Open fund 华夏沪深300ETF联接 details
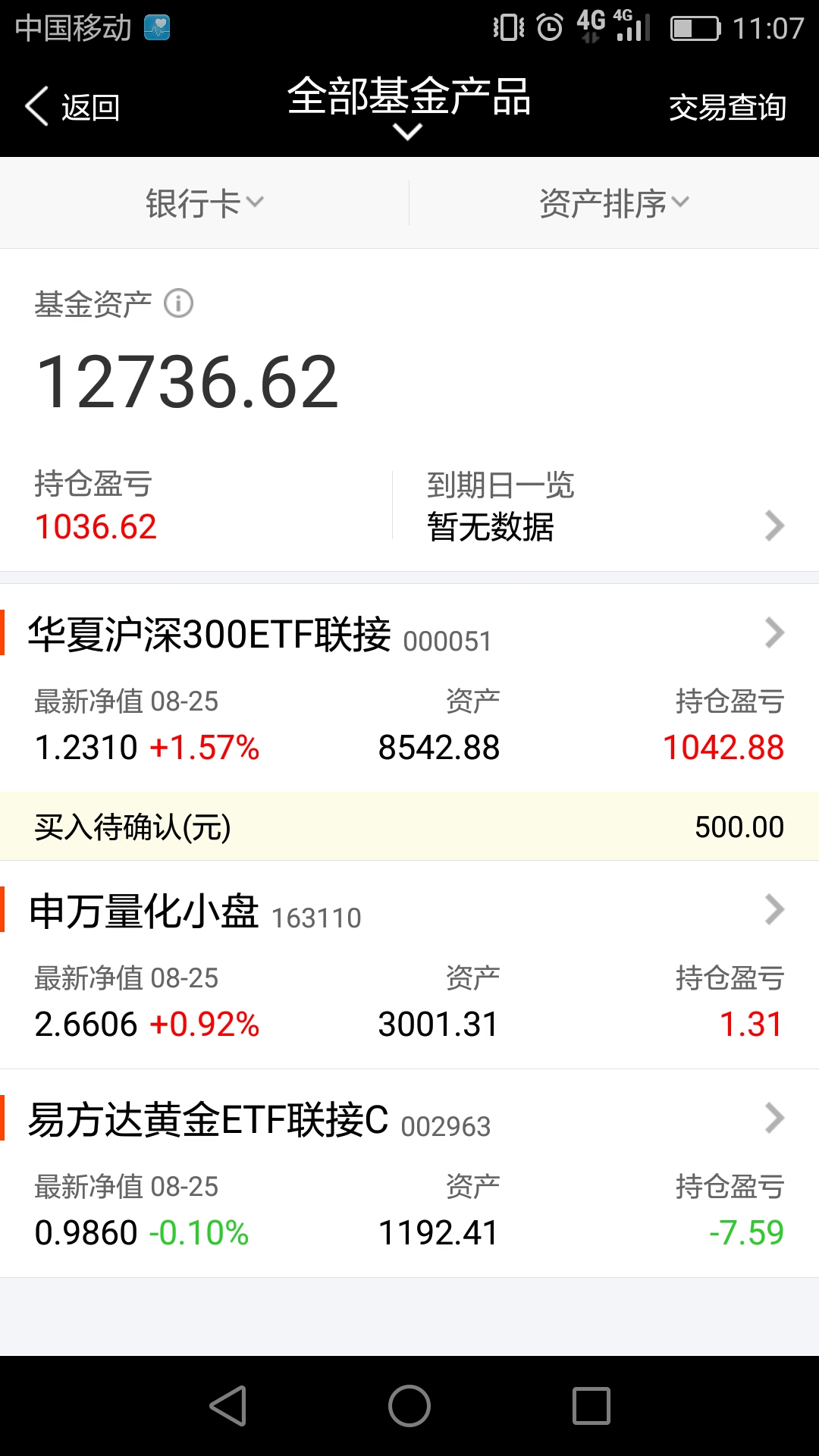The image size is (819, 1456). (x=409, y=688)
